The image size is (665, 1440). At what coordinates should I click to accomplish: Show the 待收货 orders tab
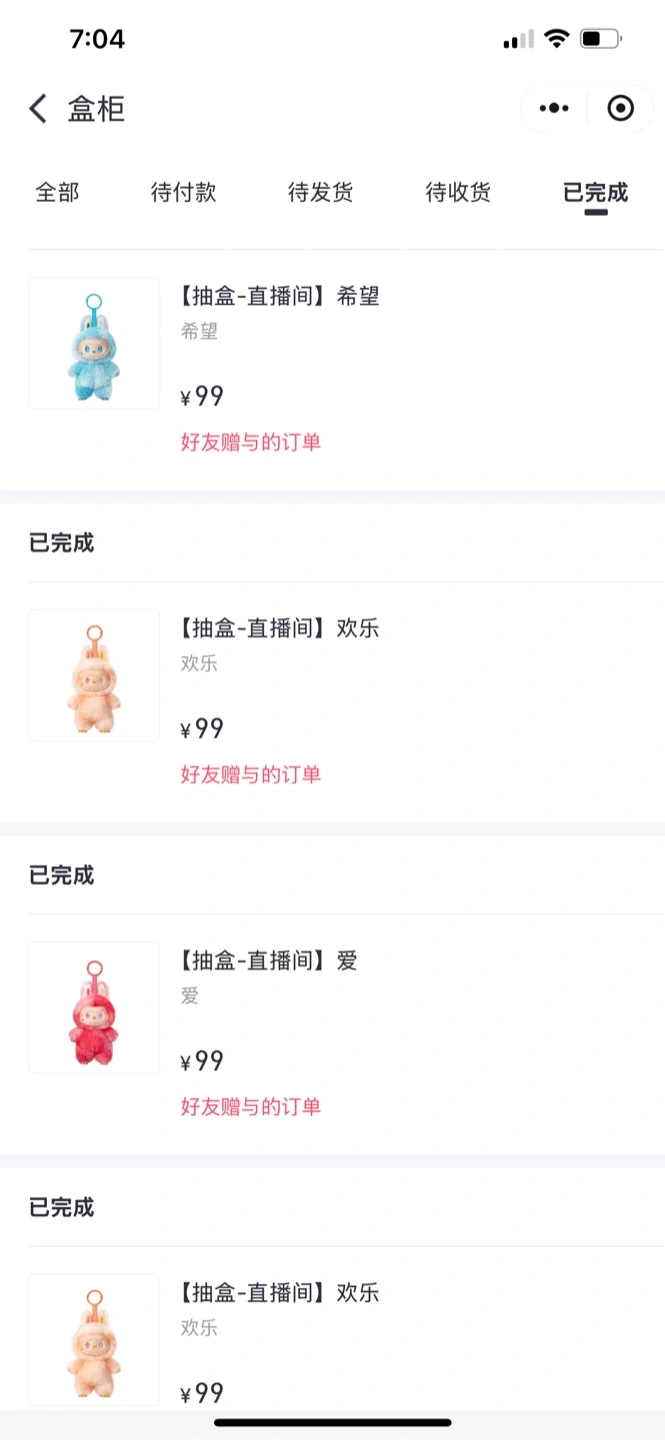pos(458,193)
